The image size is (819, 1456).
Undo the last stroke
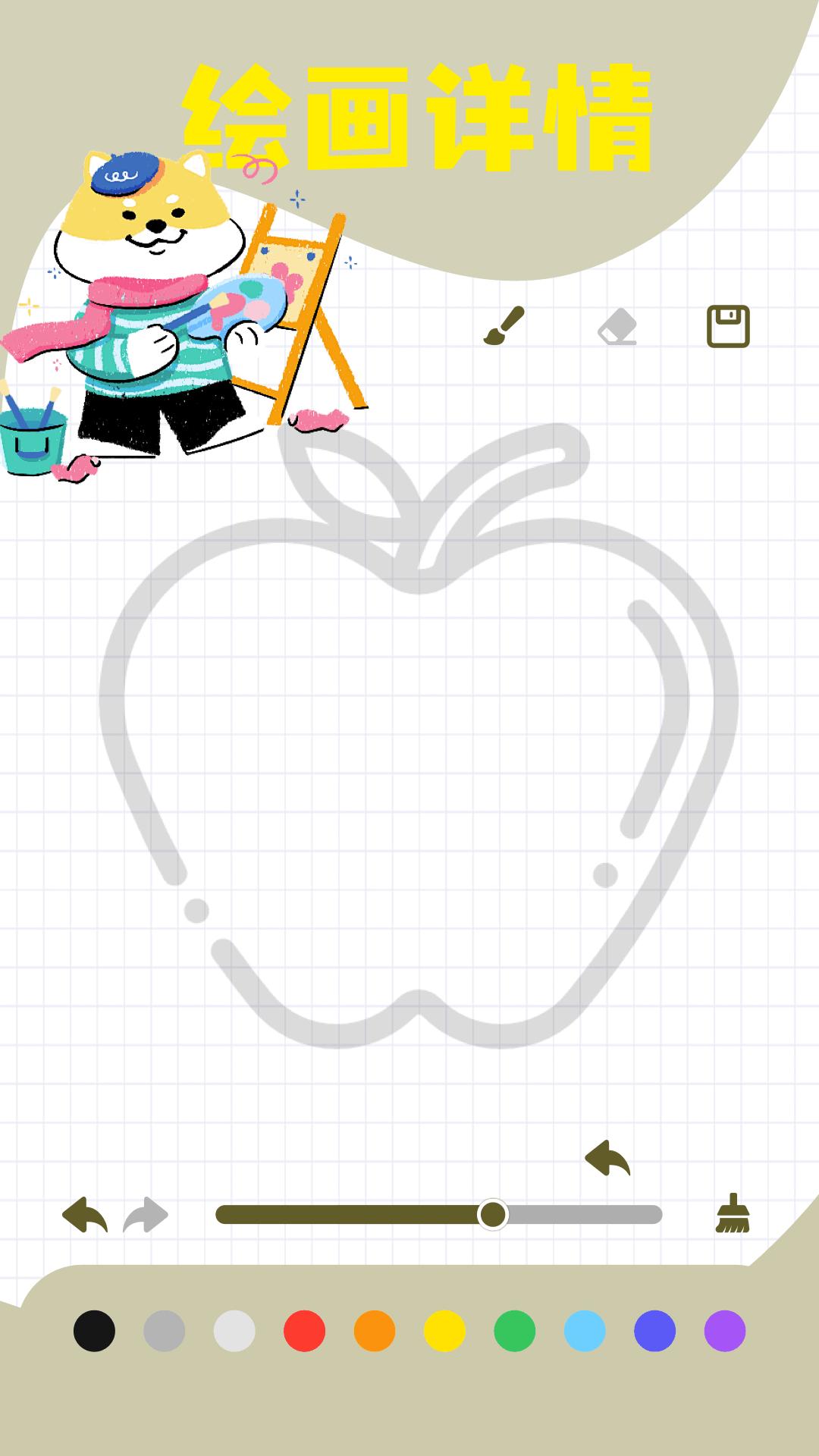84,1215
